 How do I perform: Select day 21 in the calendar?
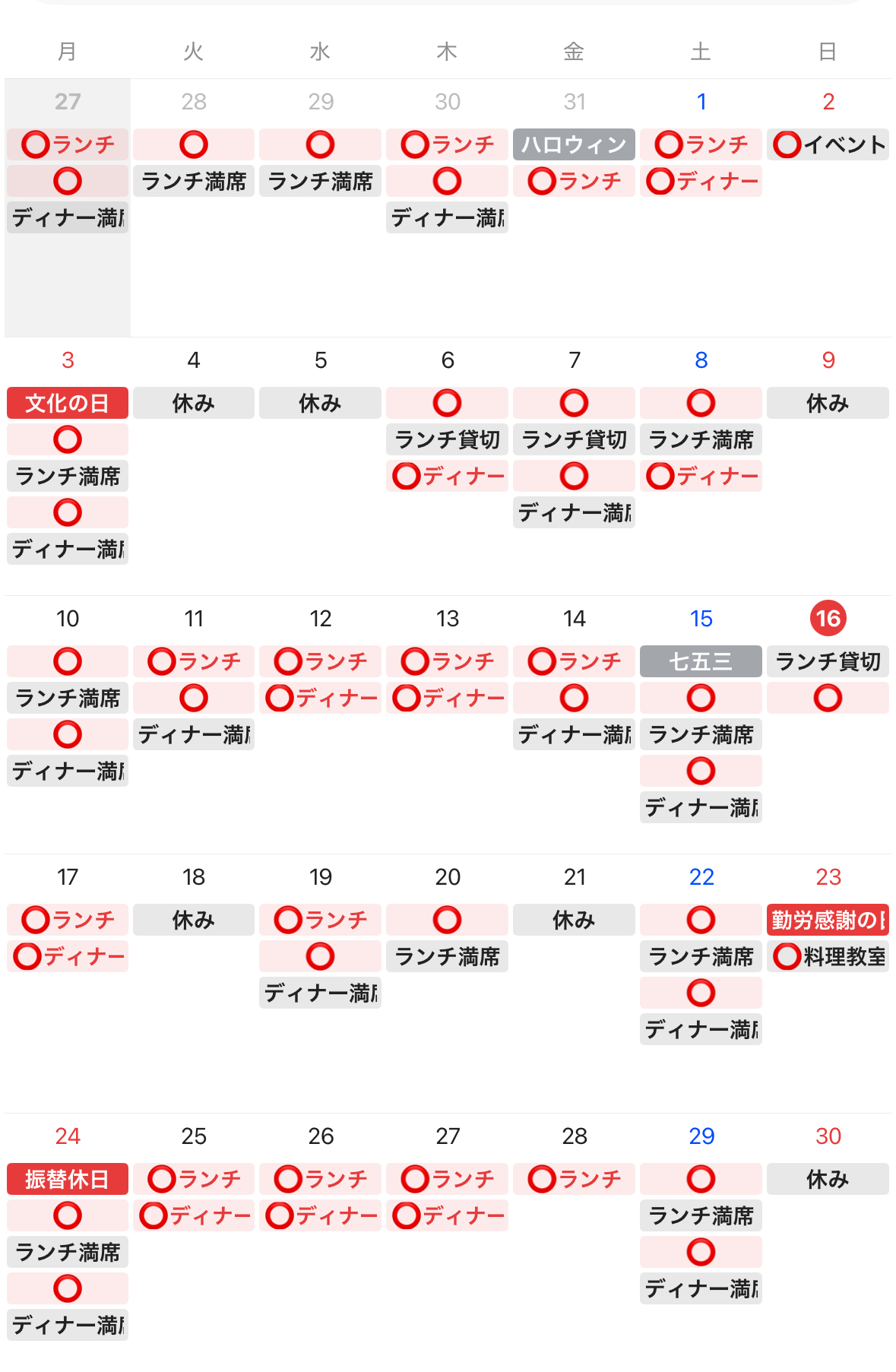[x=575, y=877]
